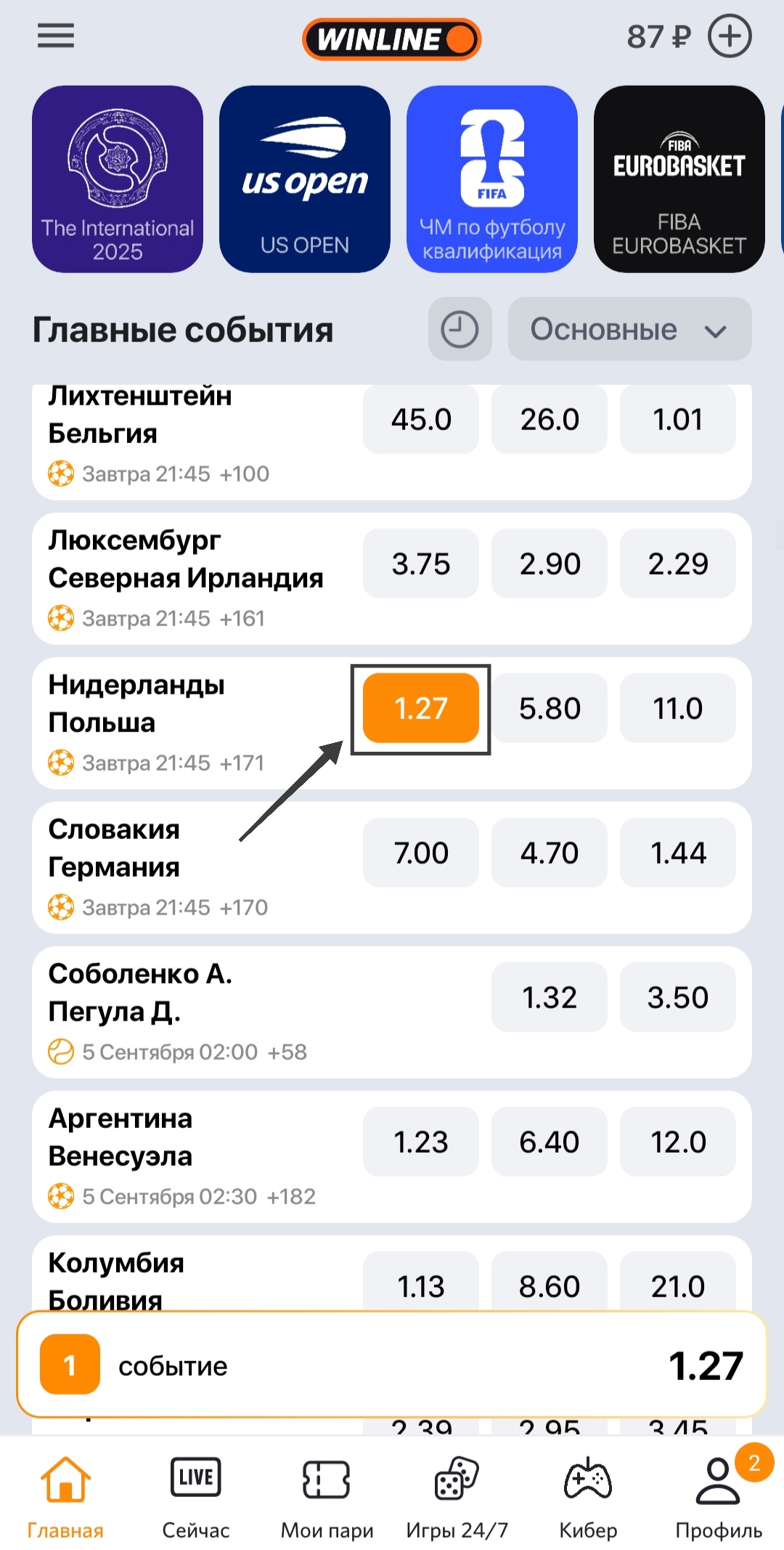Open The International 2025 tile
784x1550 pixels.
(118, 179)
